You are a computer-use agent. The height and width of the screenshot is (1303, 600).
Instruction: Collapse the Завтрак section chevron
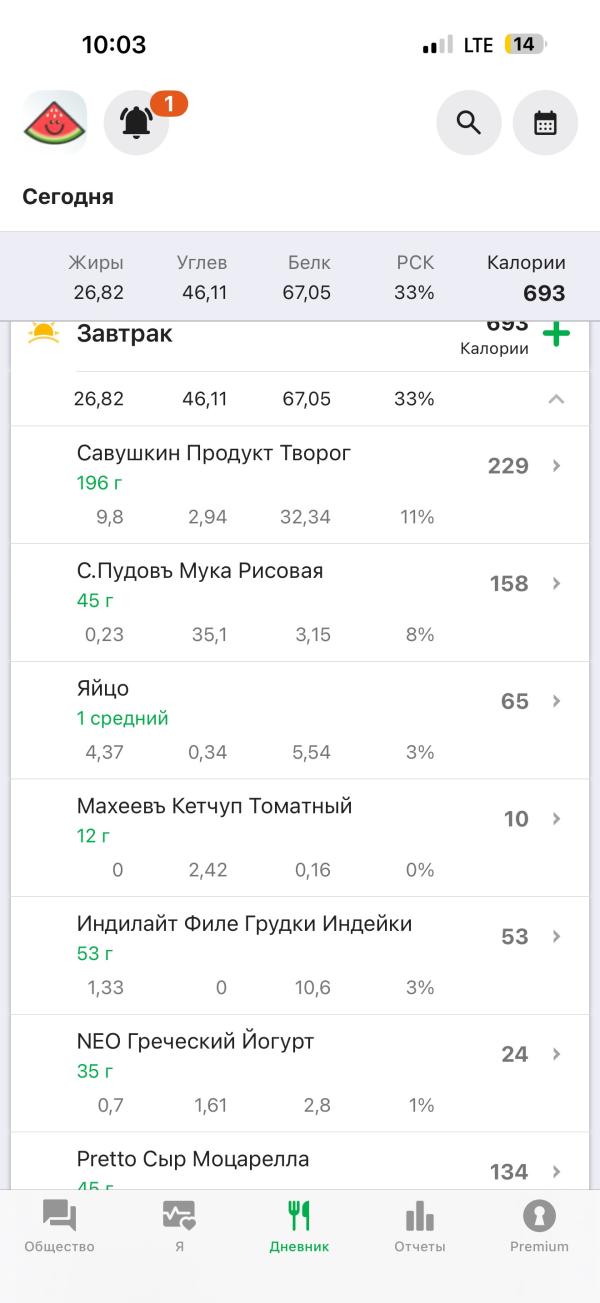(557, 399)
